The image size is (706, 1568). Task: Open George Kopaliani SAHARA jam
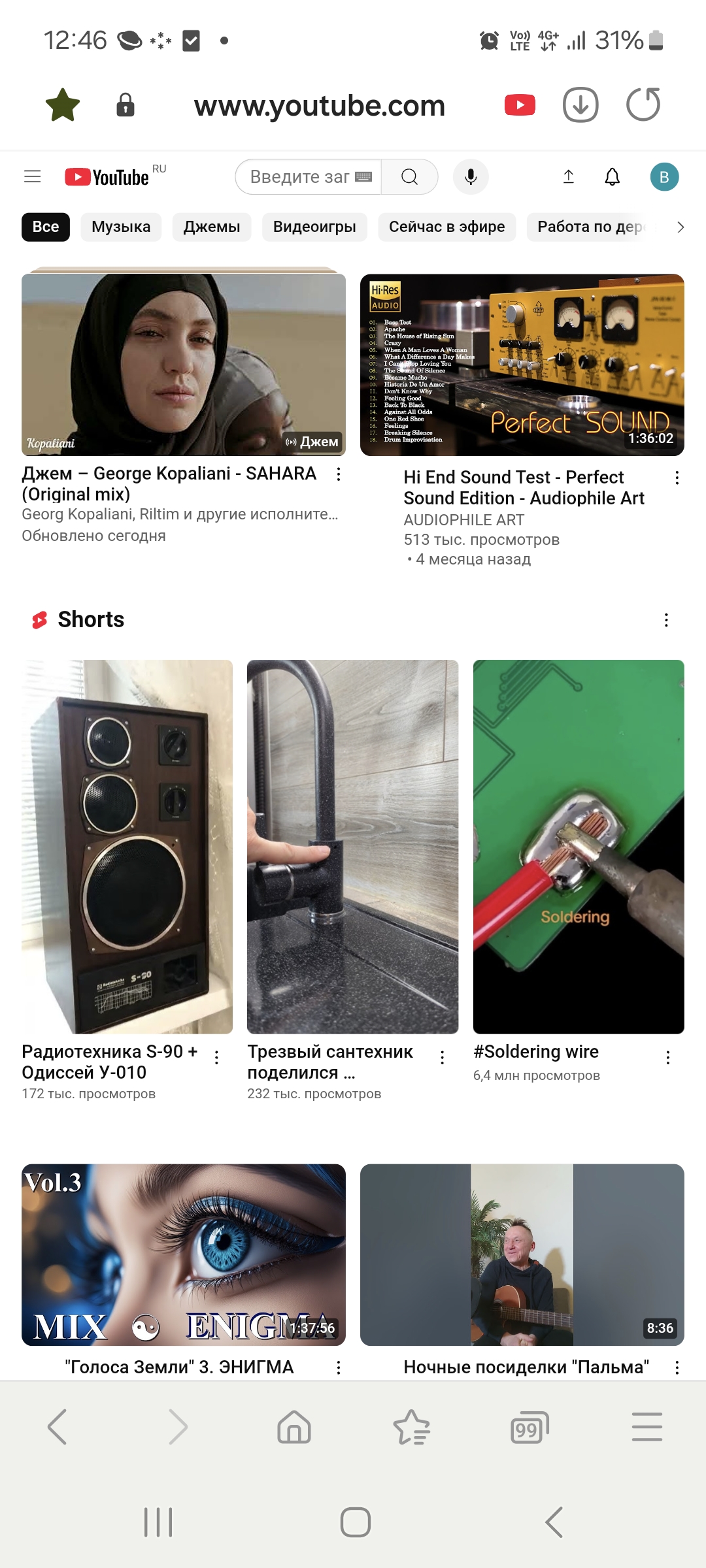183,365
